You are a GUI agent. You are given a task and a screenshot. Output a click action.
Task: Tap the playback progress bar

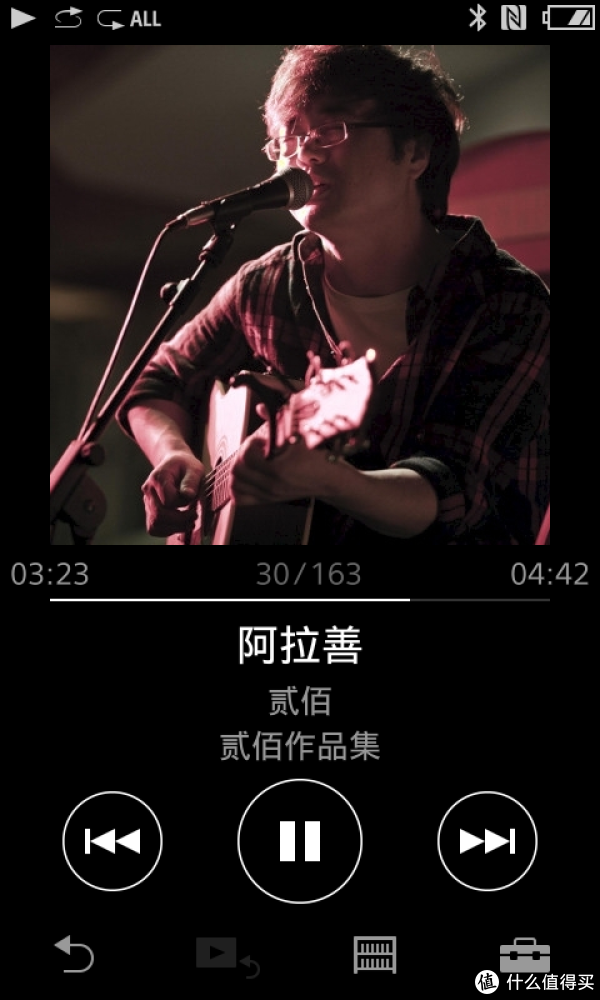pos(300,599)
